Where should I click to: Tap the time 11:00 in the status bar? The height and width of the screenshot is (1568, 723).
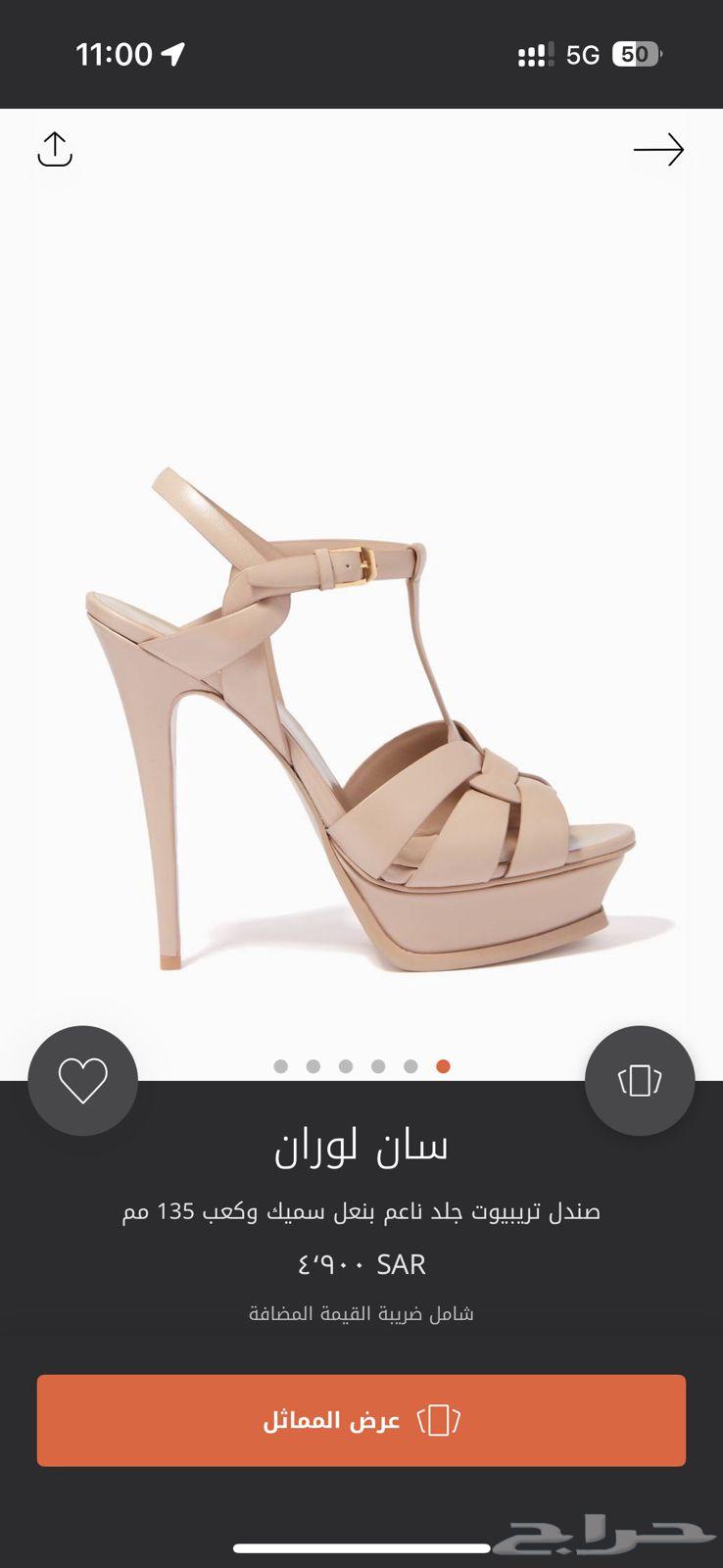coord(113,54)
